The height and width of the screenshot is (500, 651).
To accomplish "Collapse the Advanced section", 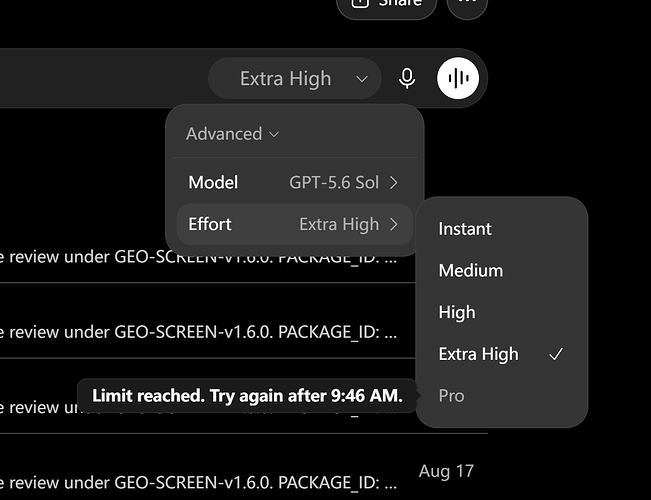I will 232,134.
